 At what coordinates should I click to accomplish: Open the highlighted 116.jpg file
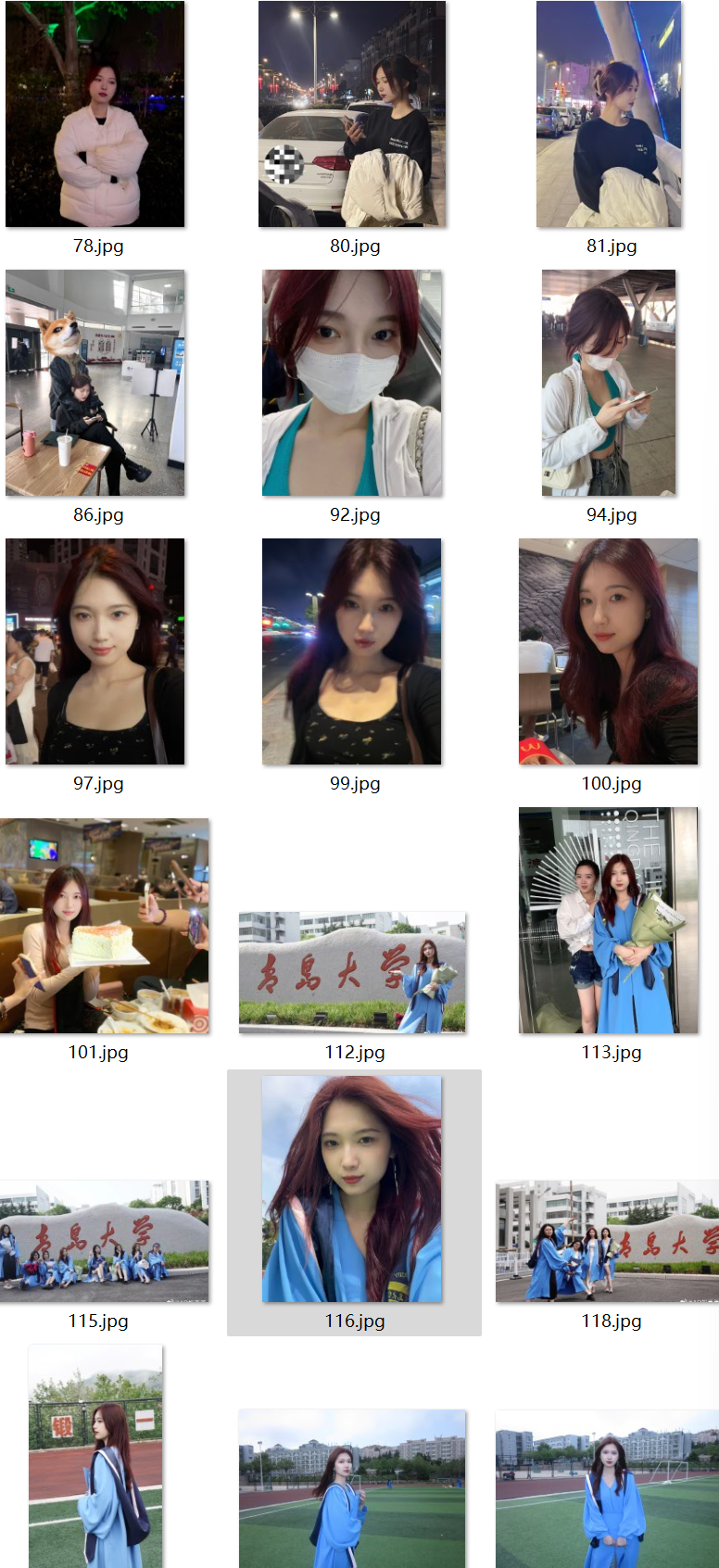(x=352, y=1189)
